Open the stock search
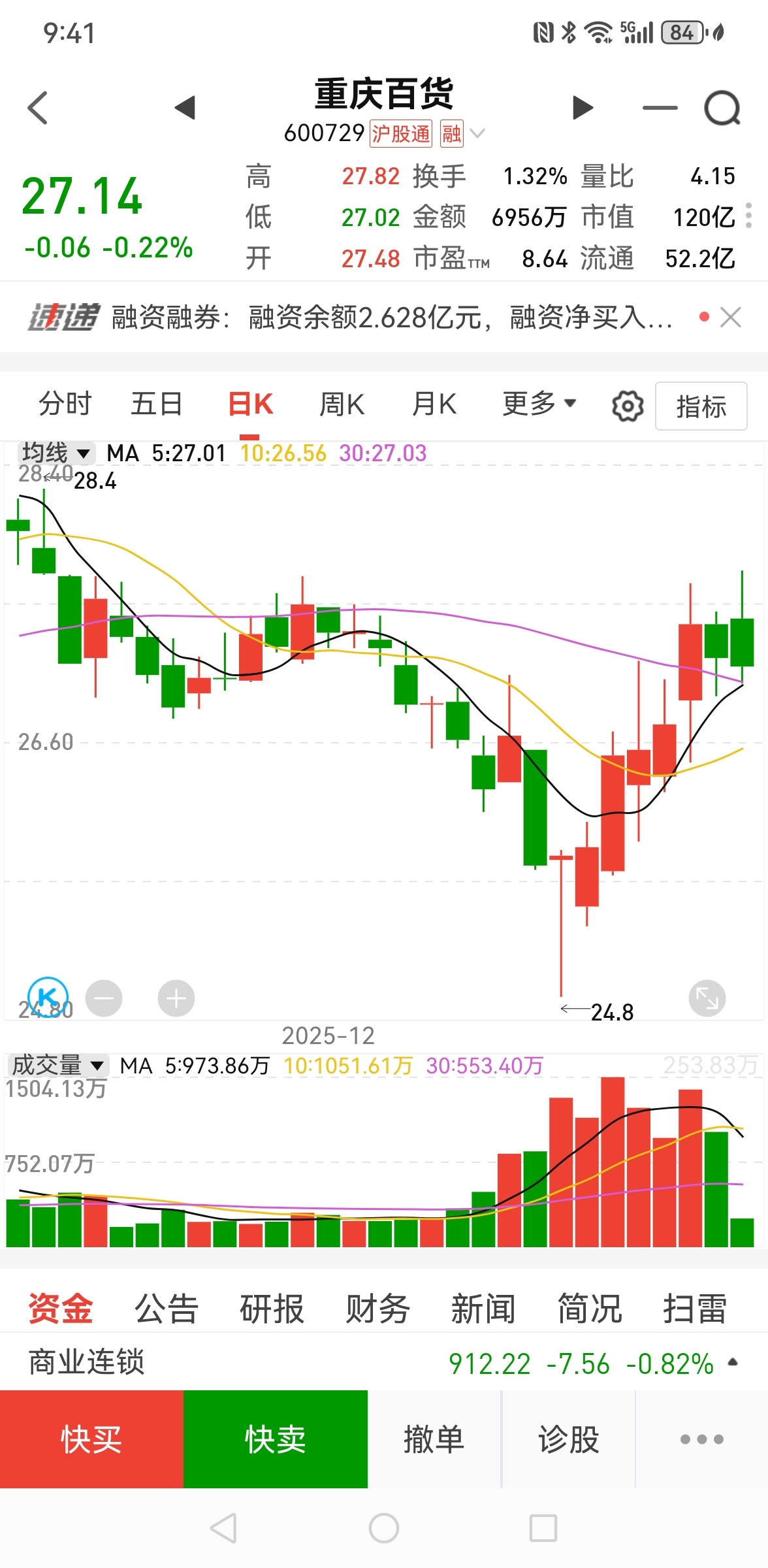The height and width of the screenshot is (1568, 768). point(722,108)
